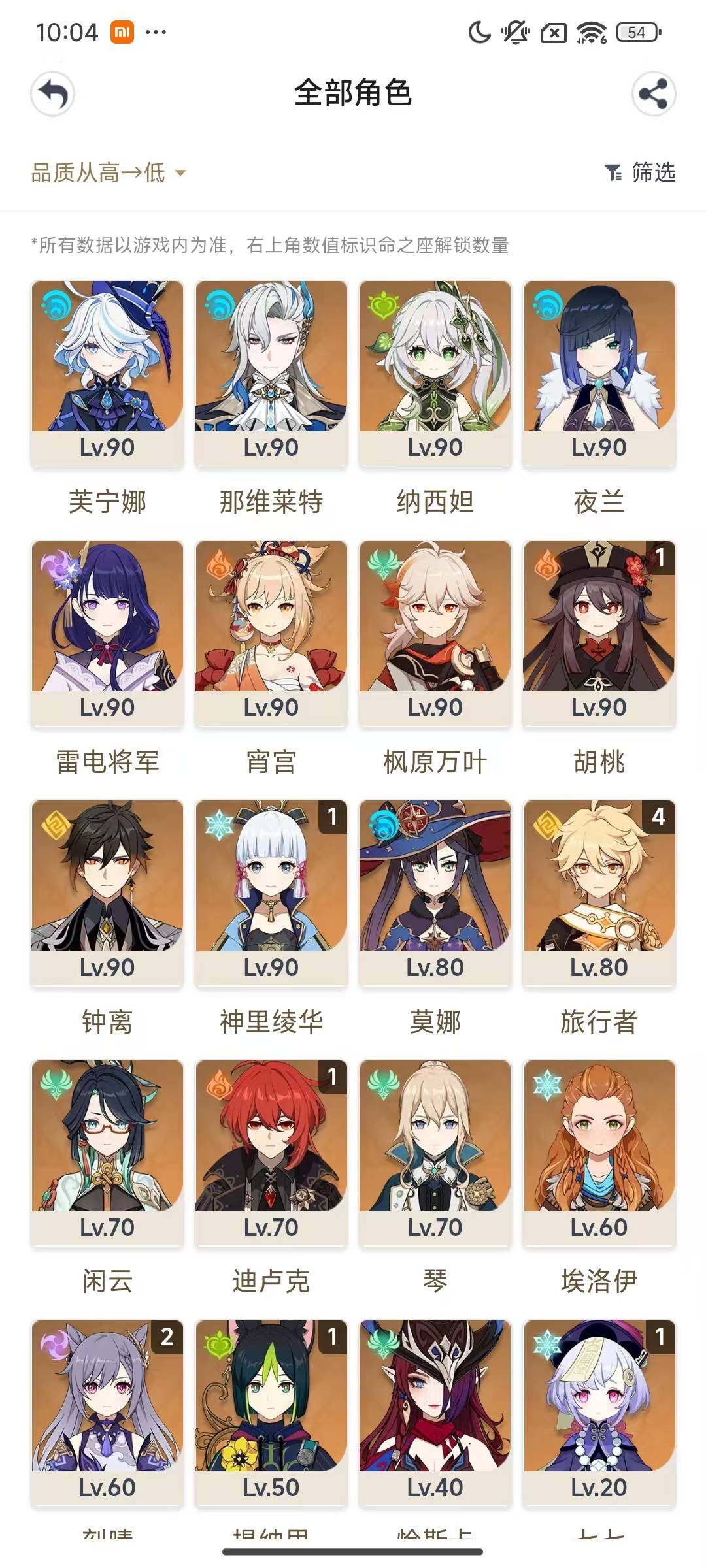
Task: Open 雷电将军 character card
Action: (x=107, y=632)
